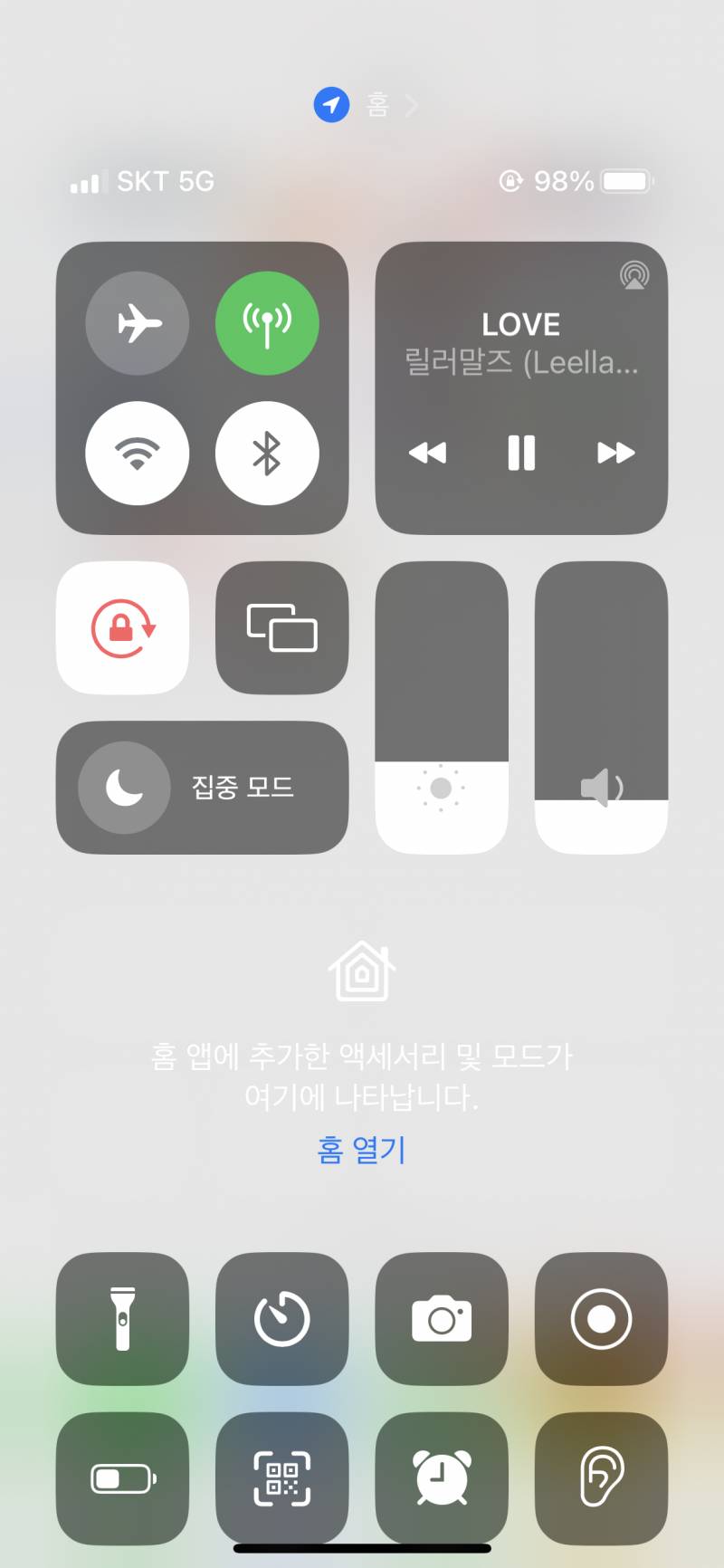The height and width of the screenshot is (1568, 724).
Task: Enable low power mode
Action: point(123,1478)
